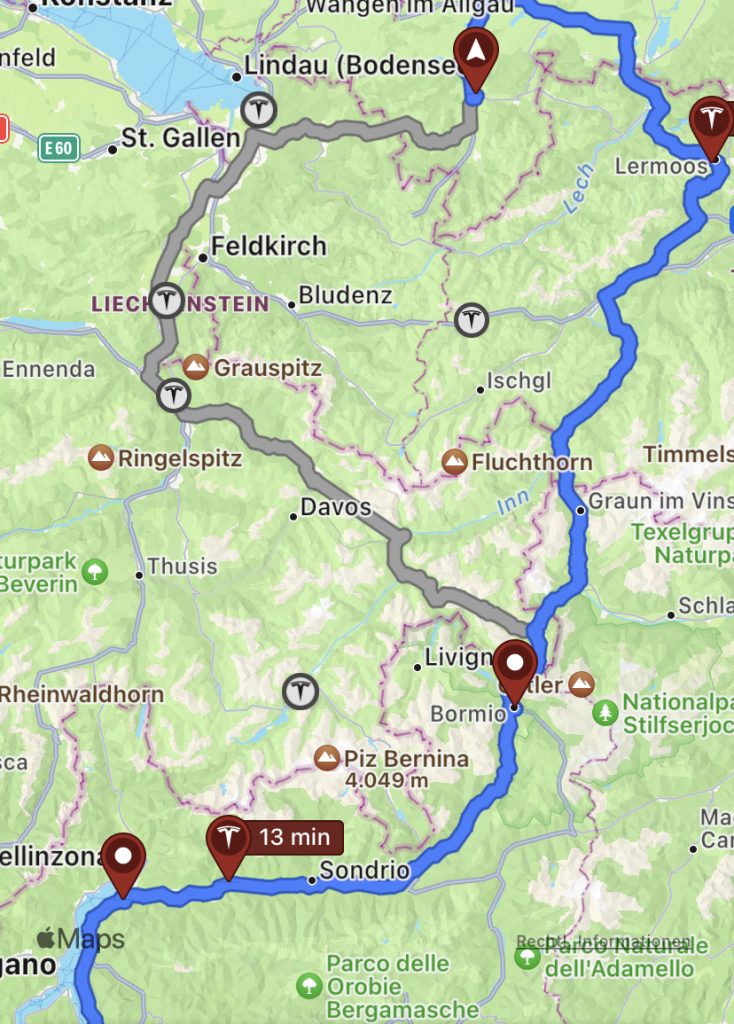The width and height of the screenshot is (734, 1024).
Task: Select the gray Supercharger icon in Liechtenstein
Action: [x=166, y=299]
